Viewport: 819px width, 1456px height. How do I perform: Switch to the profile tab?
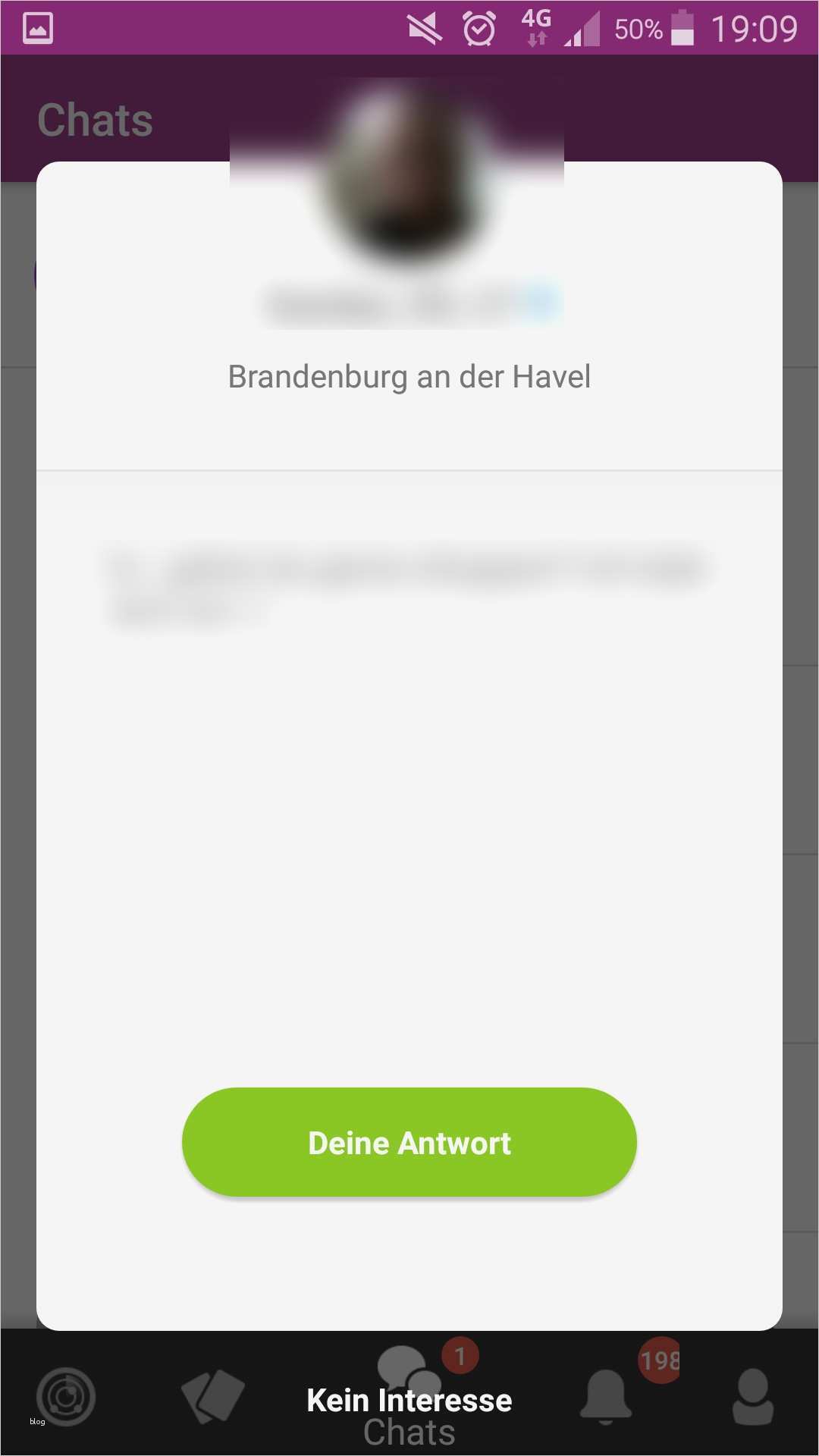pyautogui.click(x=752, y=1397)
